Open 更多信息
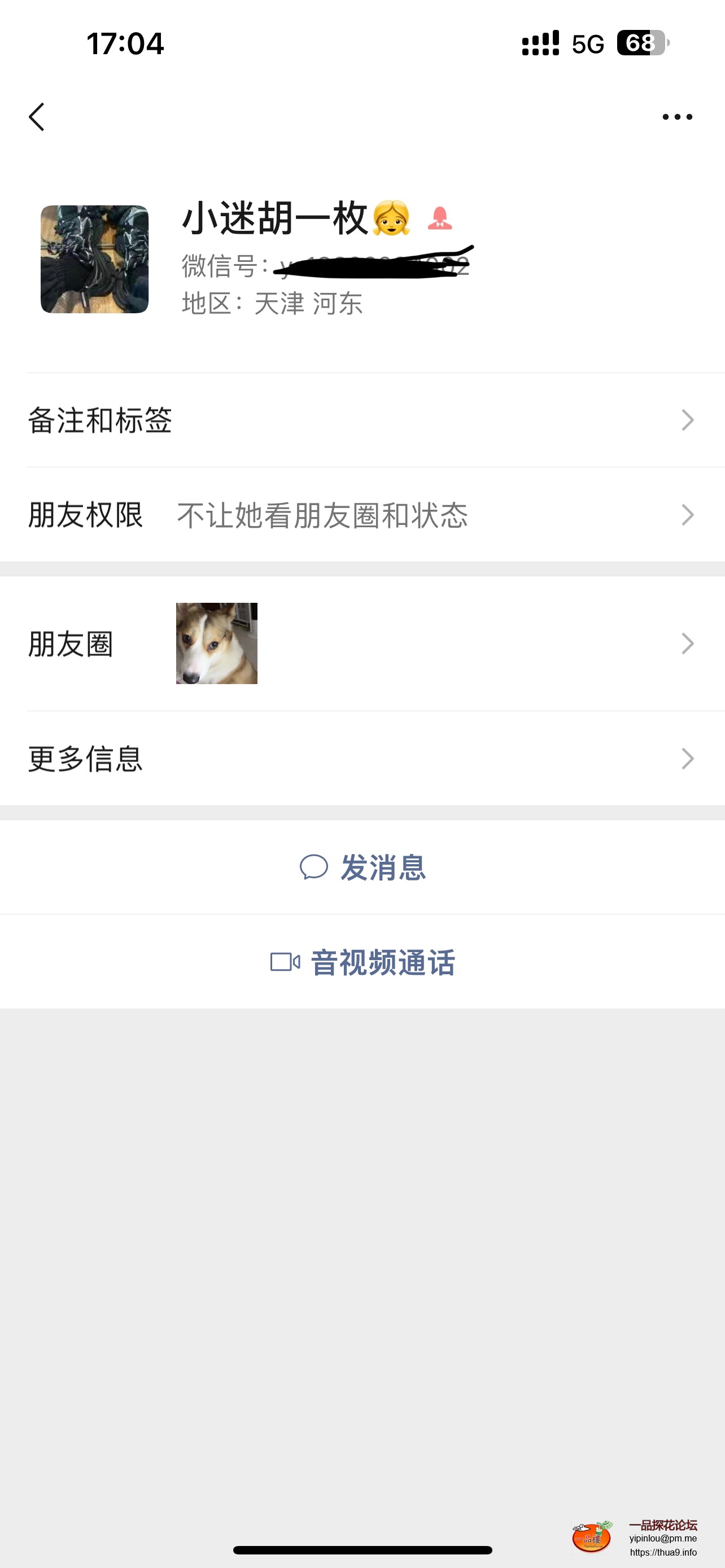This screenshot has height=1568, width=725. pyautogui.click(x=362, y=759)
